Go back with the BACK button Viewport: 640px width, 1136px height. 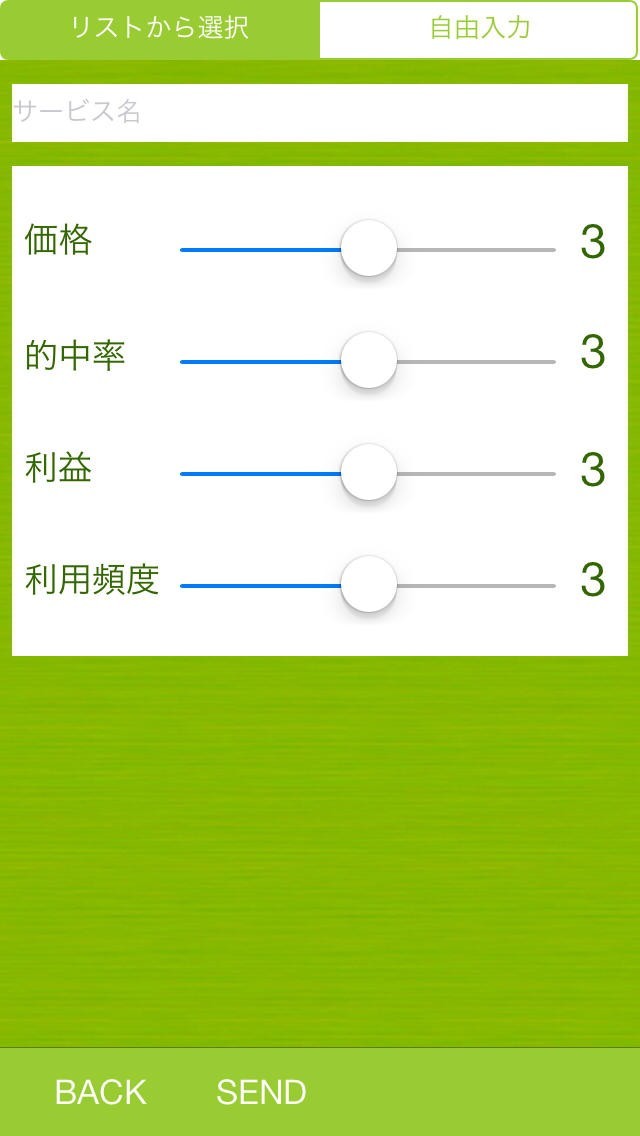pos(101,1092)
